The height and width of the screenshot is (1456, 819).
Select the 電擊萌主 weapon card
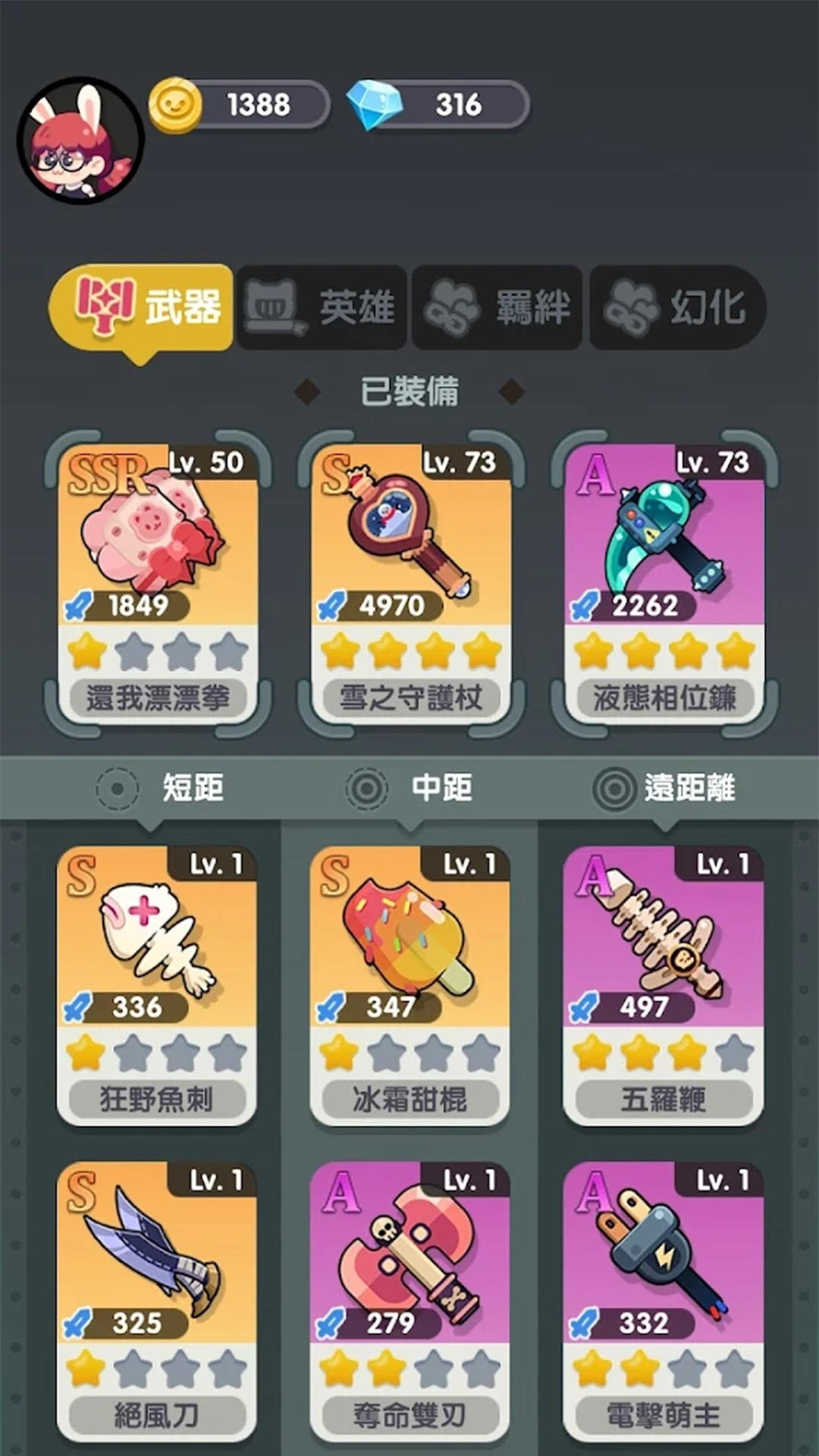coord(663,1300)
